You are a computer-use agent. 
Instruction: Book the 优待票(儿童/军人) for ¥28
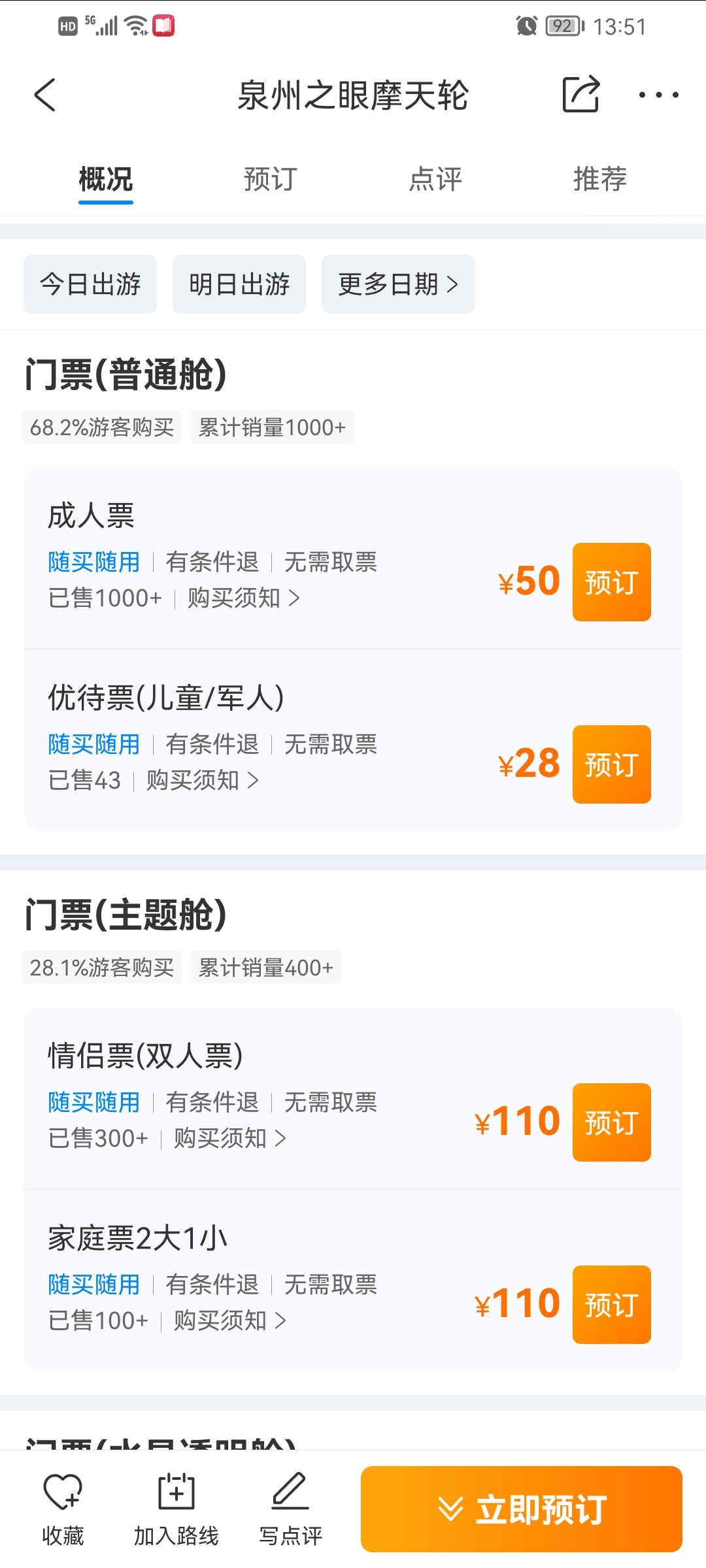pos(611,764)
